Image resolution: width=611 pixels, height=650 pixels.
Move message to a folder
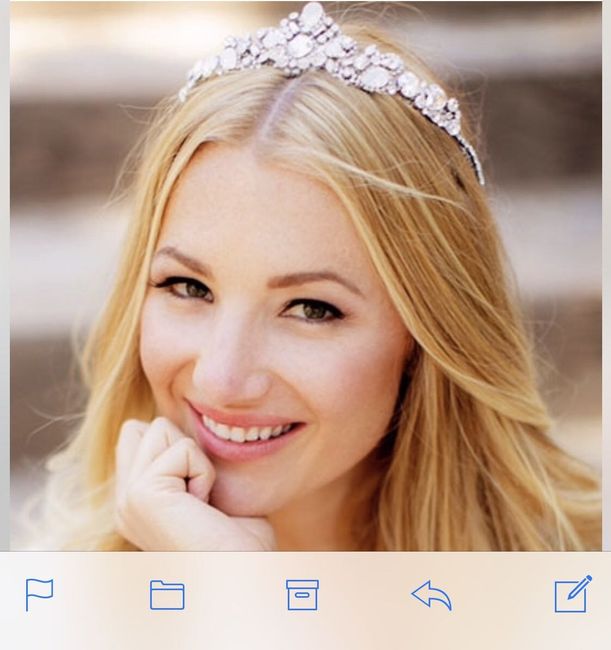coord(167,595)
